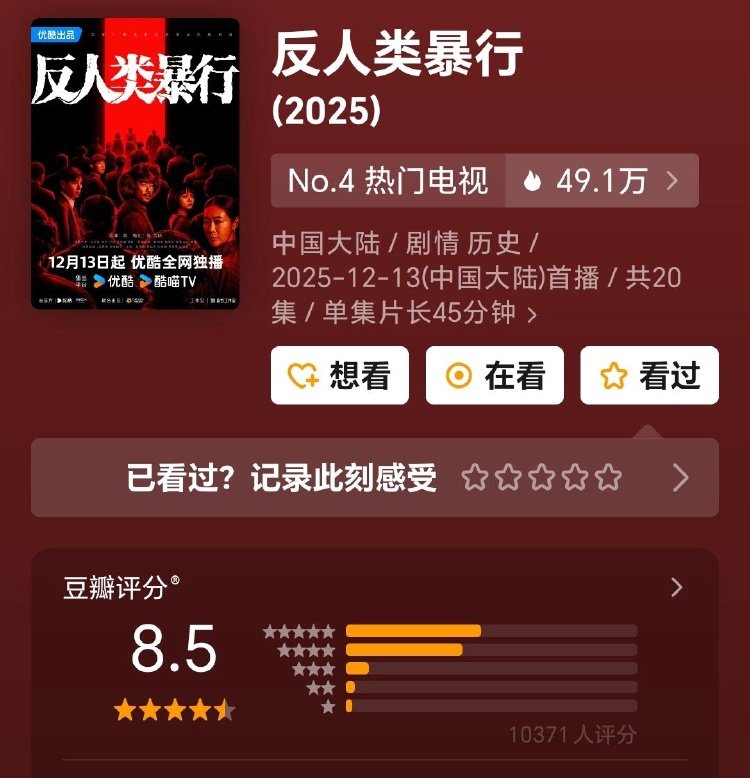
Task: Open the 豆瓣评分 rating details chevron
Action: (676, 587)
